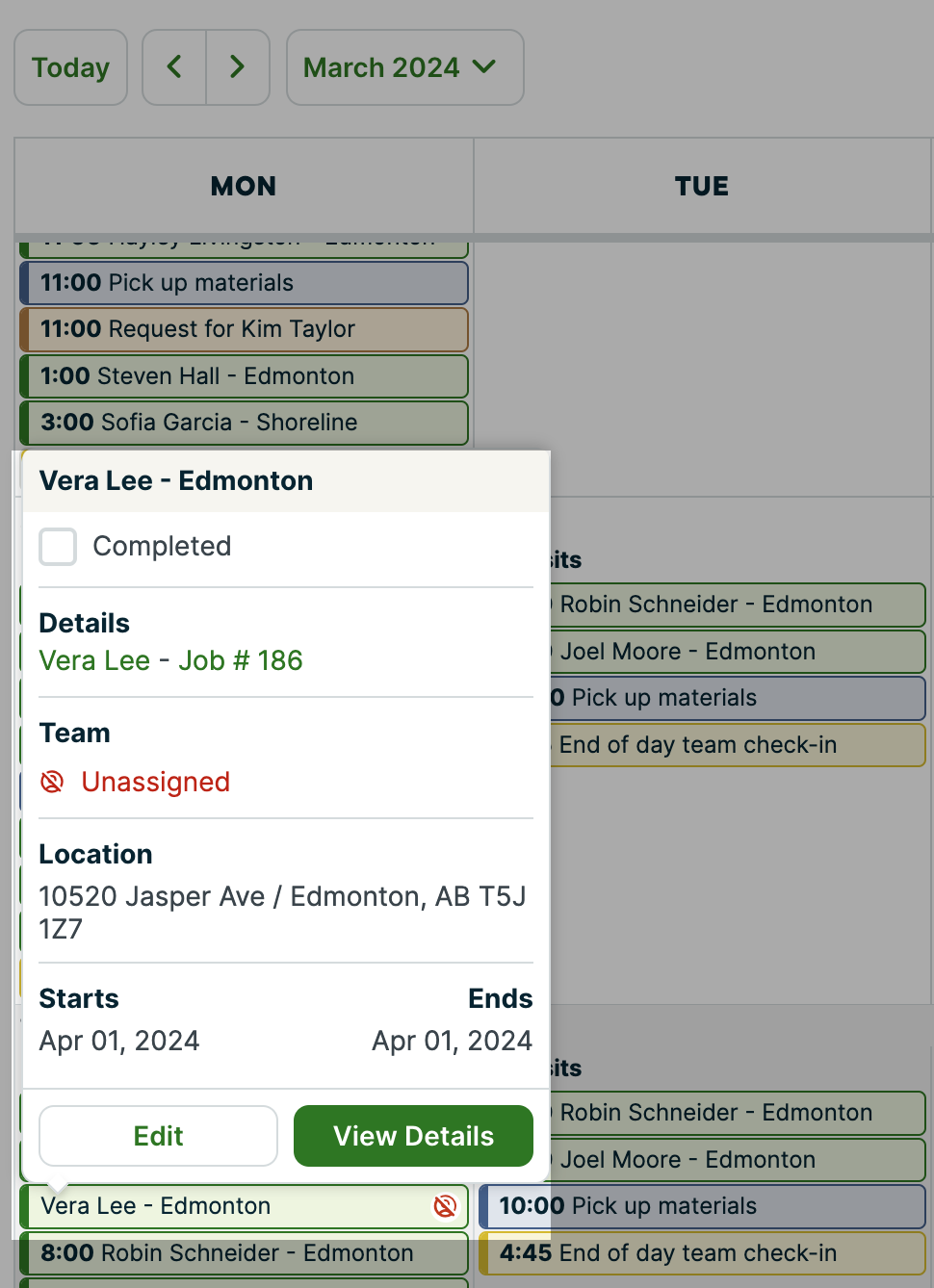Open the March 2024 month picker
The image size is (934, 1288).
coord(404,67)
